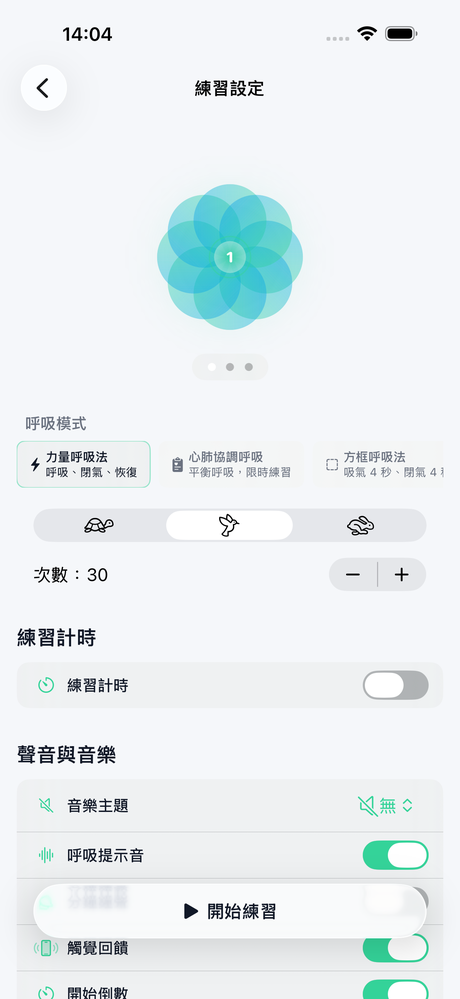The height and width of the screenshot is (999, 460).
Task: Tap 開始練習 to start the session
Action: tap(230, 911)
